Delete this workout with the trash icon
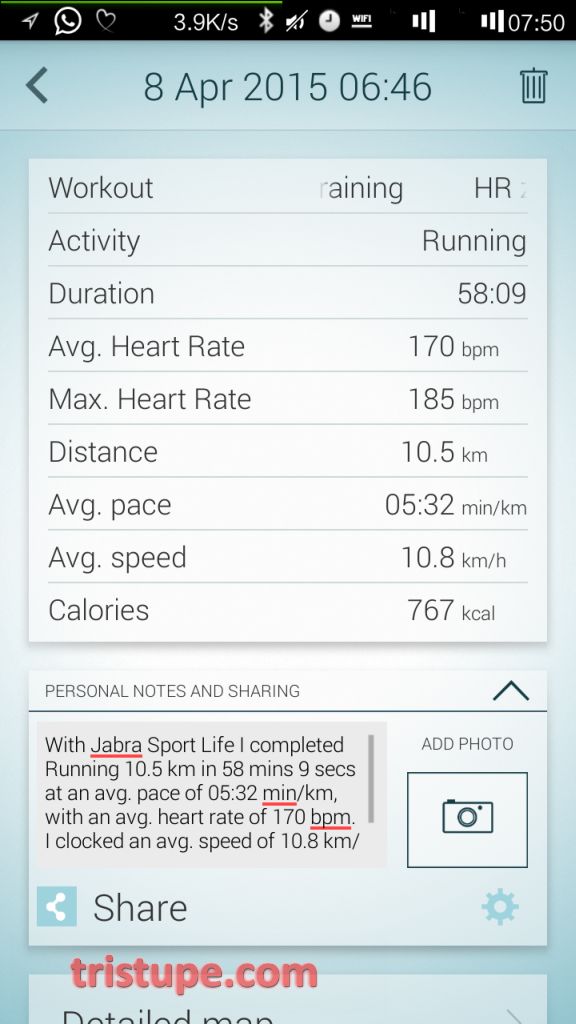The image size is (576, 1024). [533, 86]
